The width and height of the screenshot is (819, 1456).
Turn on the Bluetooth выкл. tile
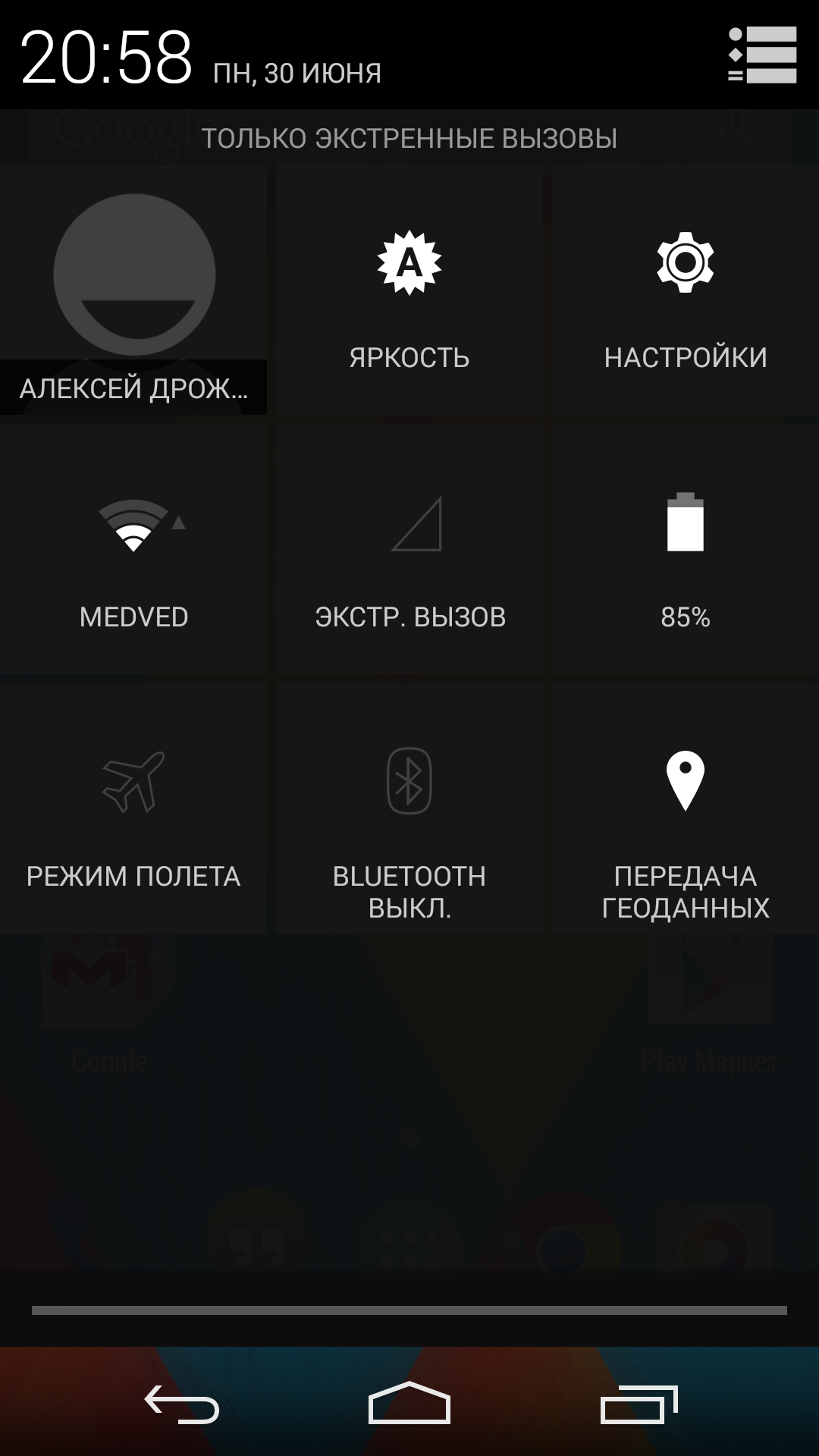(x=409, y=808)
